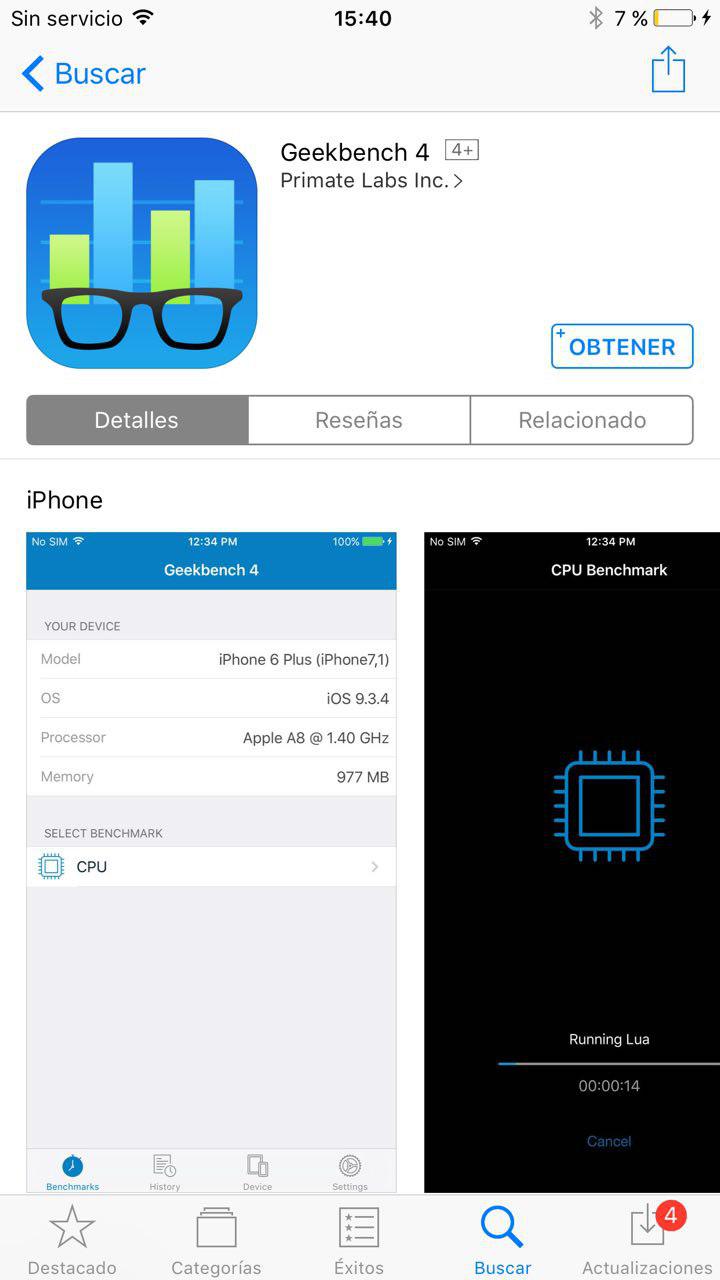Go back to Buscar
720x1280 pixels.
click(x=83, y=73)
